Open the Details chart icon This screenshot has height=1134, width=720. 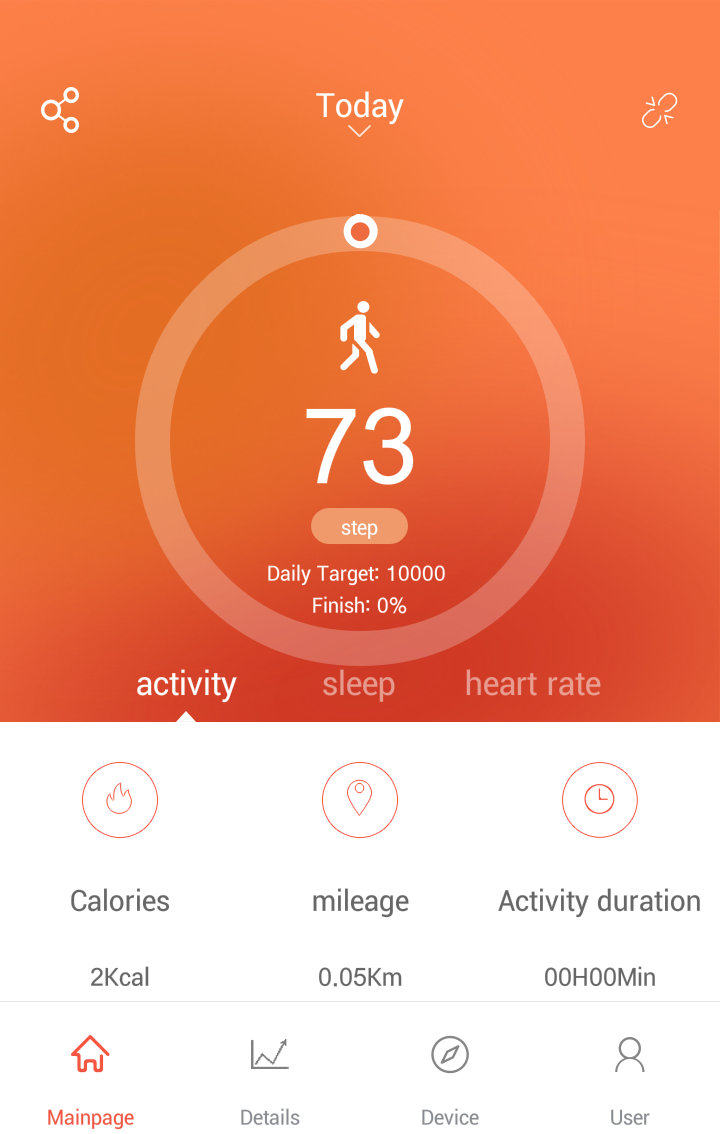[x=269, y=1053]
